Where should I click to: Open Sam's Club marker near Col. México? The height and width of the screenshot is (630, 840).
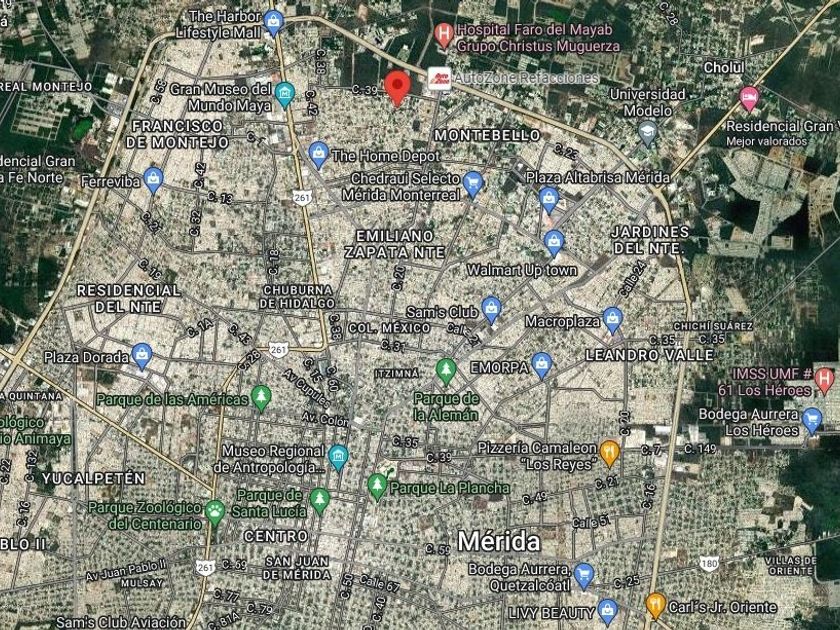click(491, 310)
